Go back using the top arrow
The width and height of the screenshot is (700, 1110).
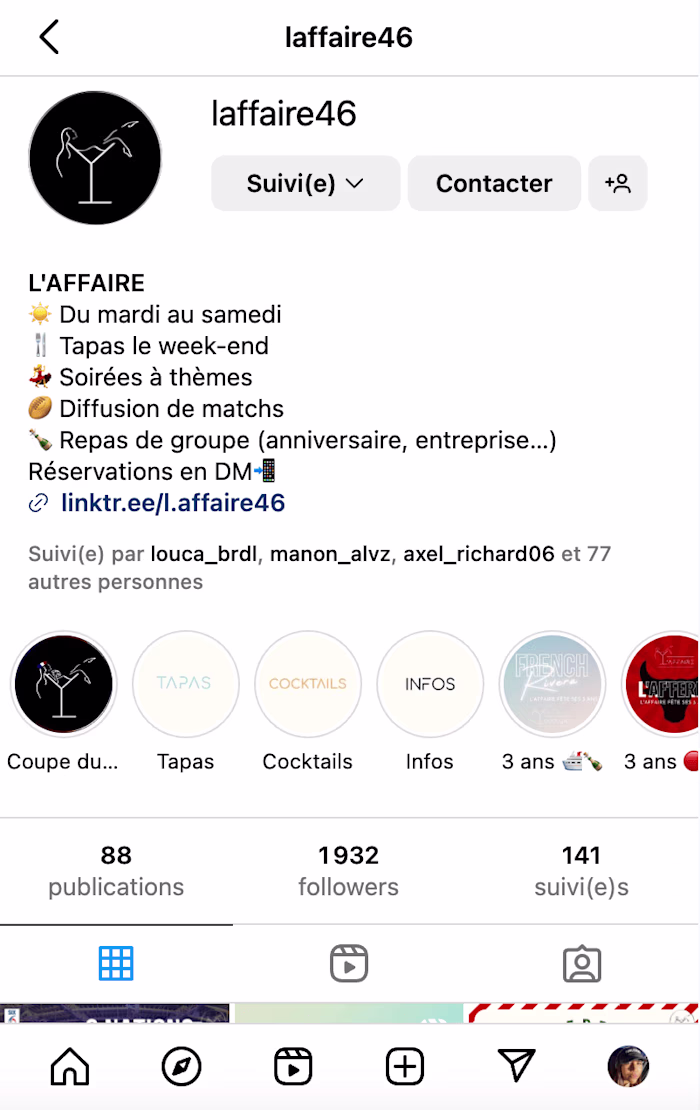pyautogui.click(x=49, y=38)
